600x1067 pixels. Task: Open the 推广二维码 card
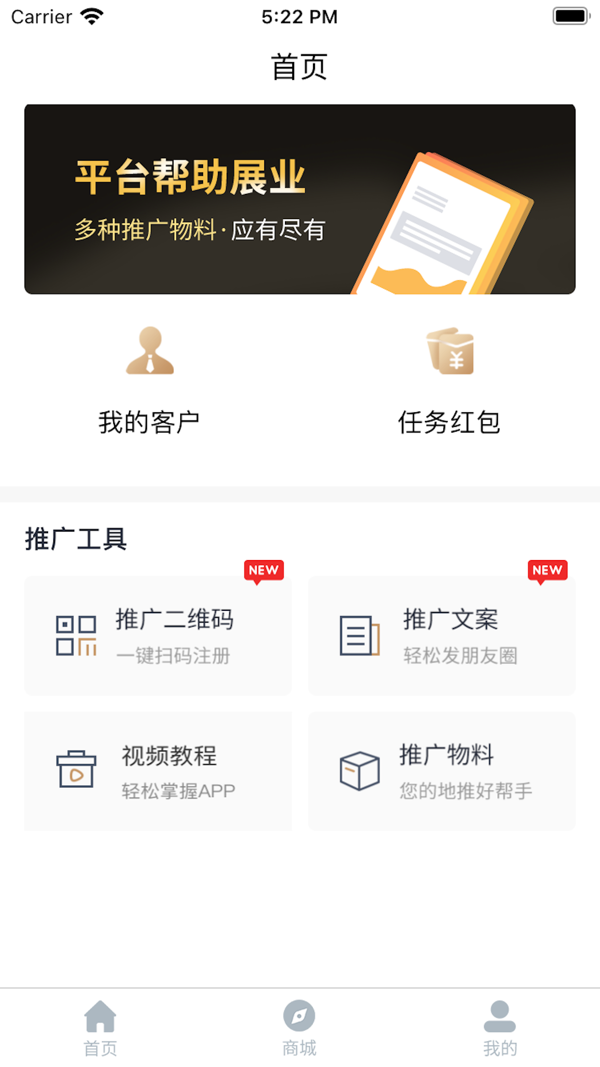tap(158, 636)
